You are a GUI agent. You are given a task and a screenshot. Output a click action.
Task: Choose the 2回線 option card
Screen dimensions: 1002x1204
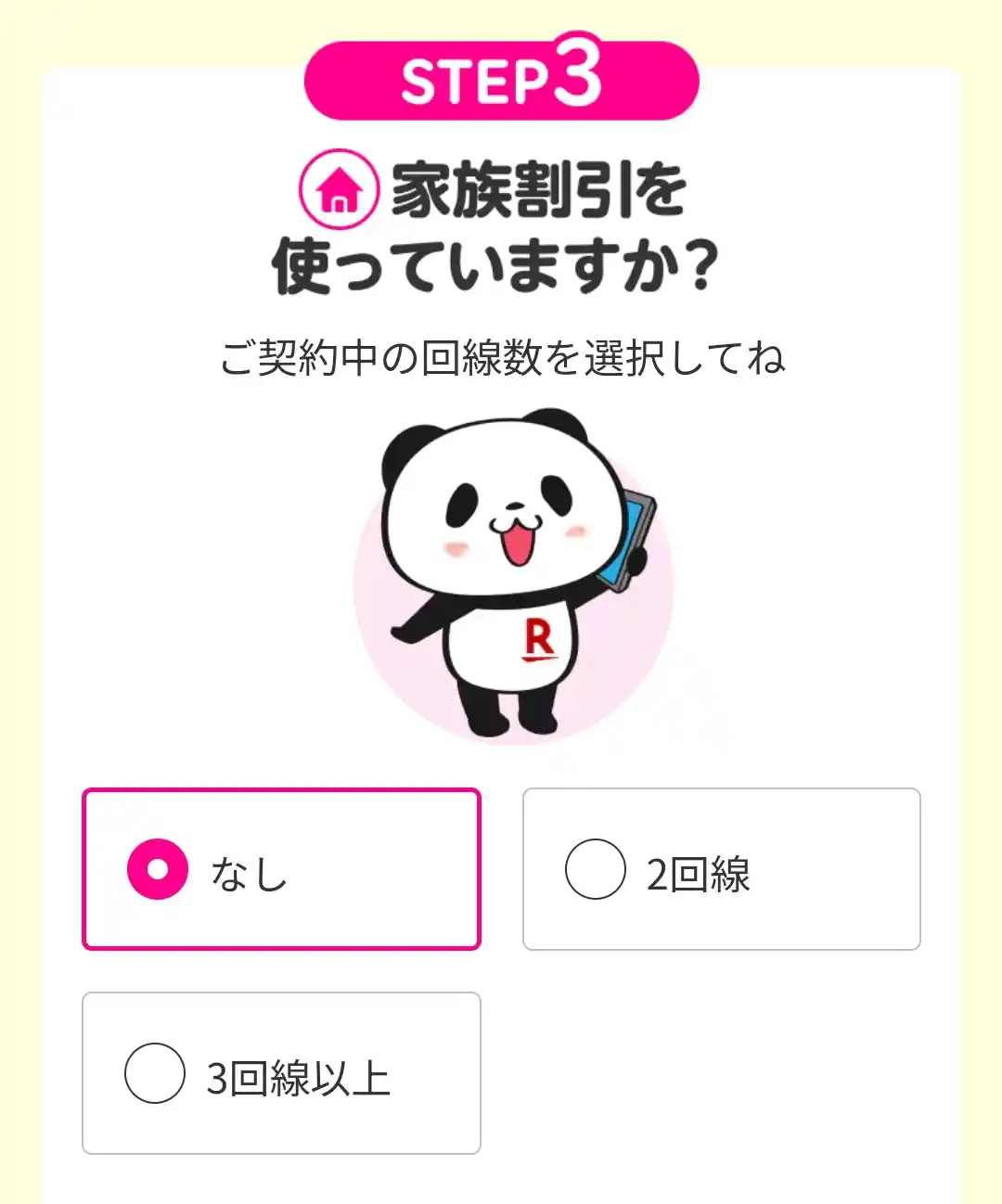click(722, 869)
